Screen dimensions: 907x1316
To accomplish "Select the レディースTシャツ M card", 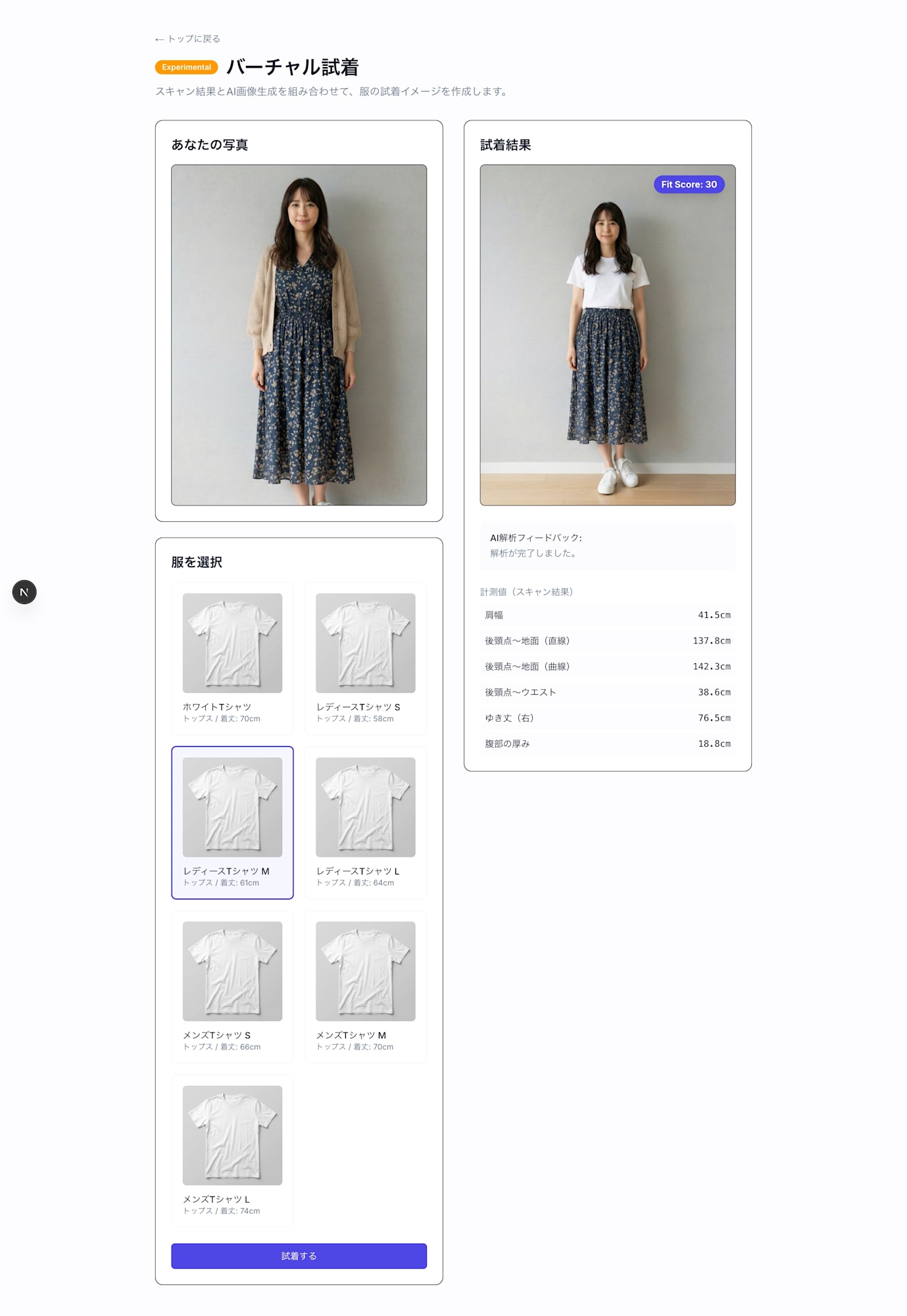I will point(232,822).
